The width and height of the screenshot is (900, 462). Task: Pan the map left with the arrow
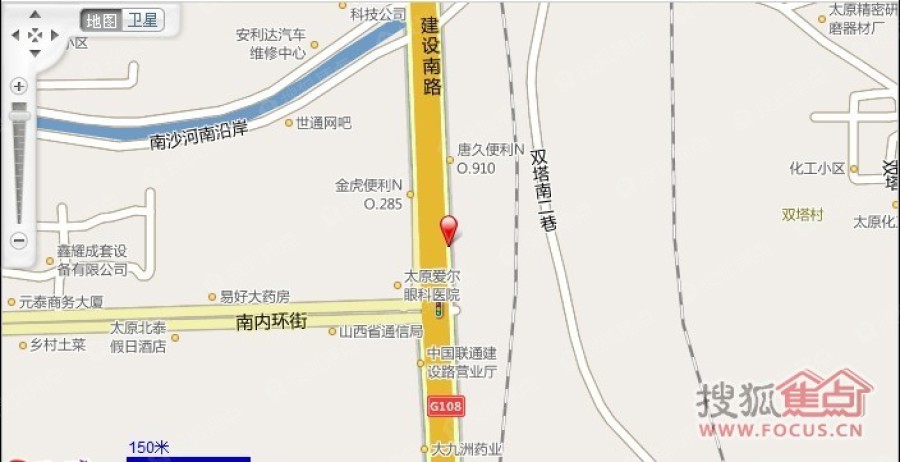15,35
